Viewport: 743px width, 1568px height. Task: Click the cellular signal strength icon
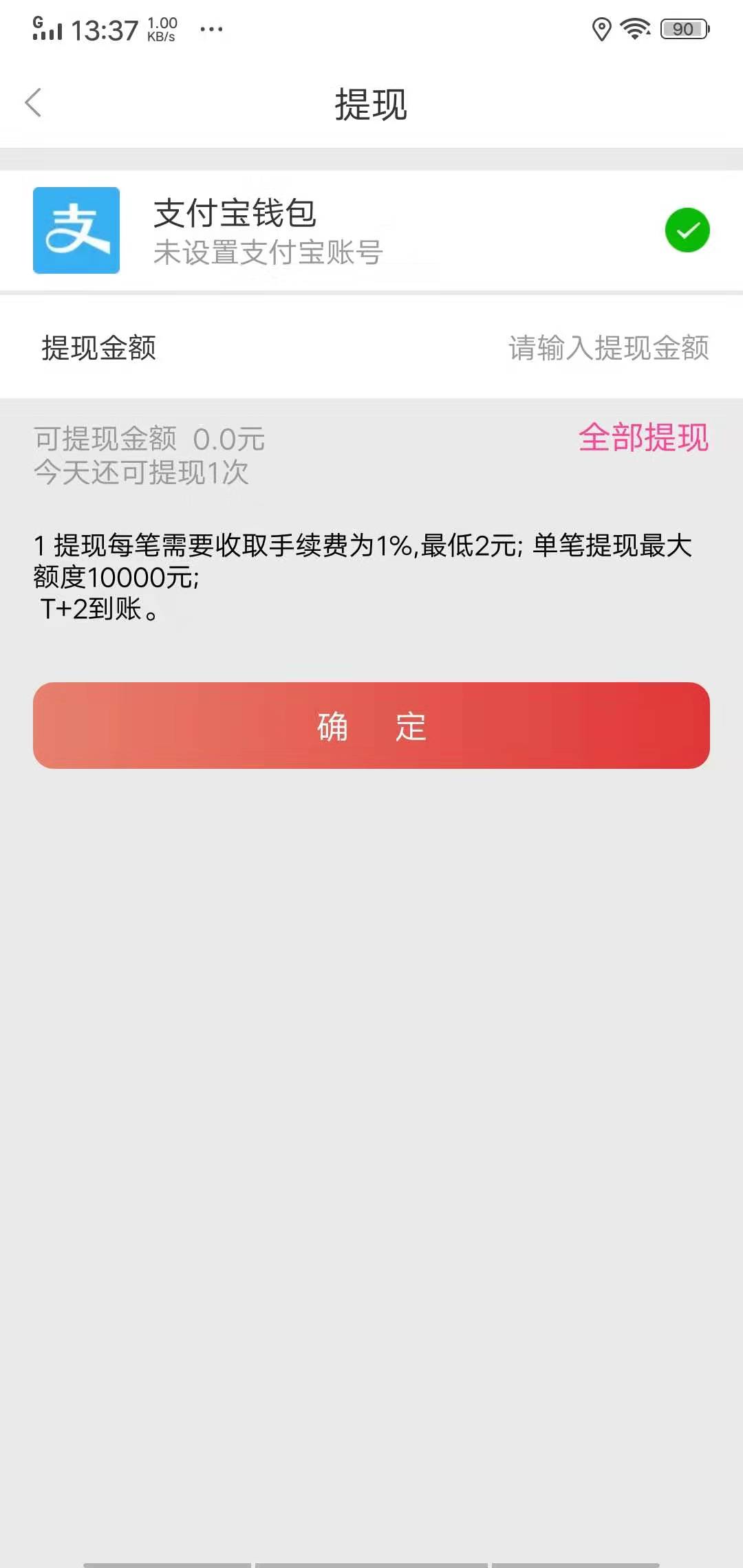(48, 29)
